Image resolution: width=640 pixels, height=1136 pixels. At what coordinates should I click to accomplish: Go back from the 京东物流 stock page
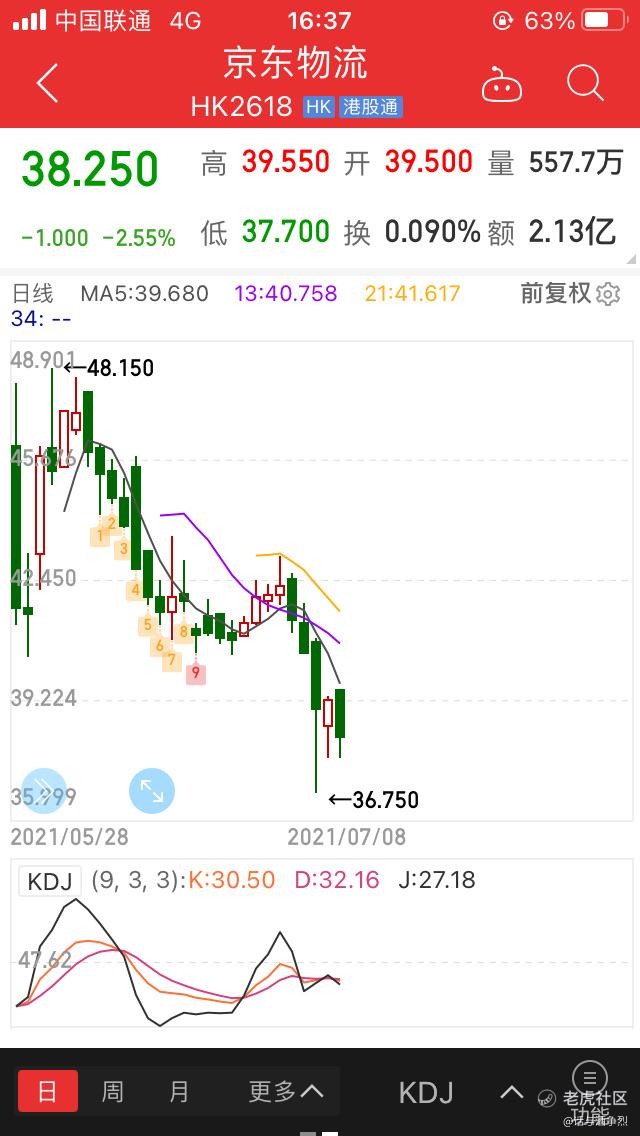tap(47, 84)
